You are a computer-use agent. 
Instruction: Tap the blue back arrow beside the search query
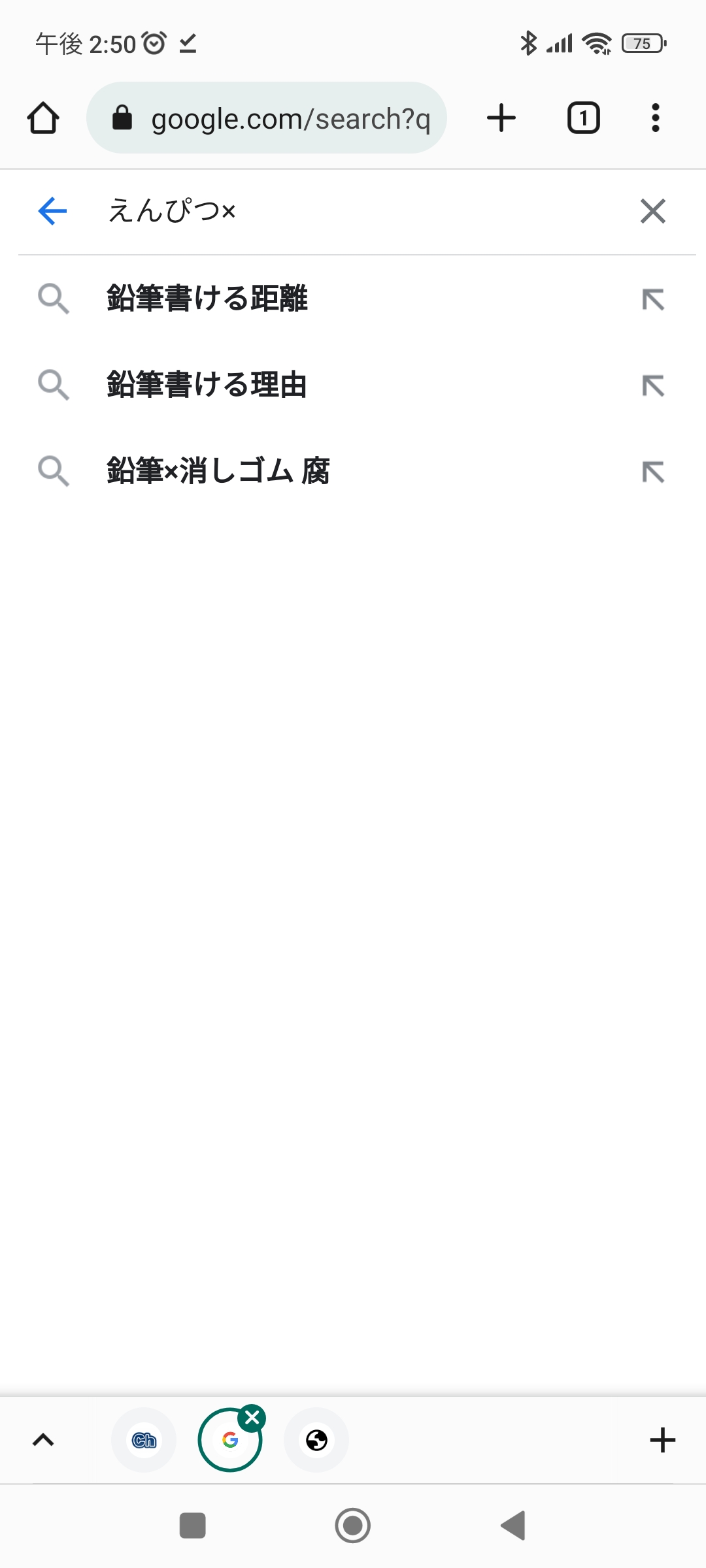coord(52,211)
